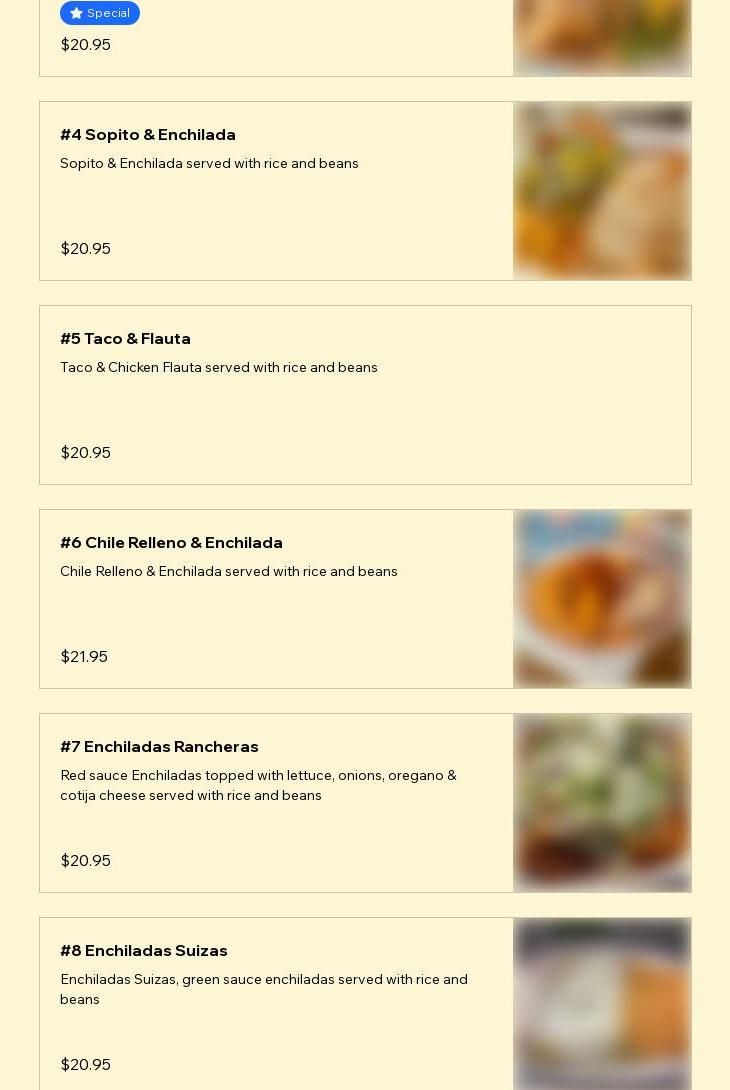Open the #4 Sopito & Enchilada item

(x=276, y=191)
